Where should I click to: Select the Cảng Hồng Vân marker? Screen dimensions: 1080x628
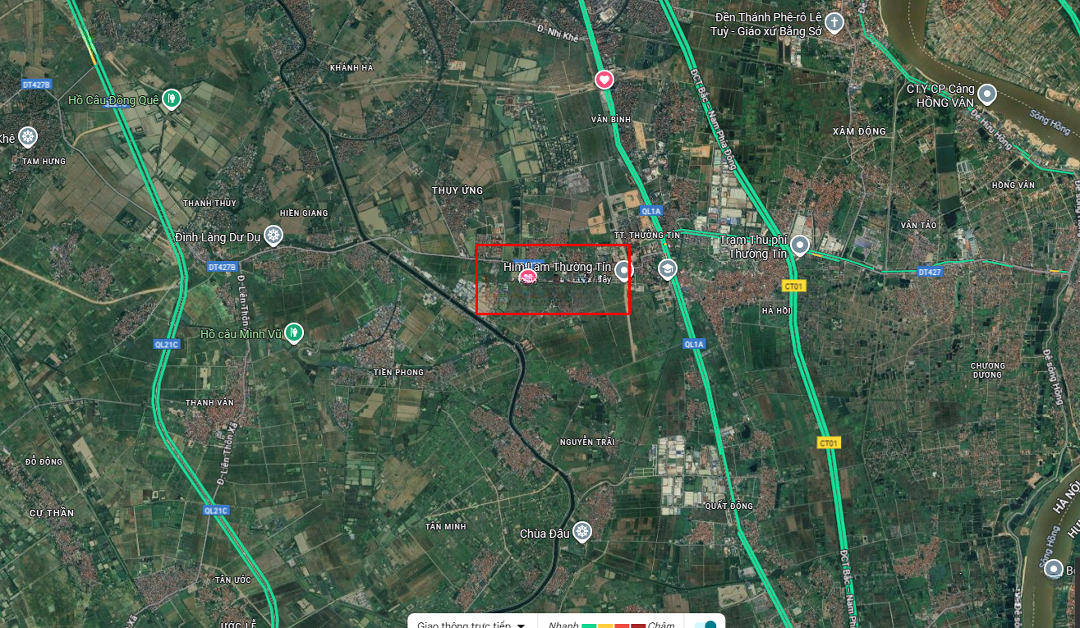(987, 95)
